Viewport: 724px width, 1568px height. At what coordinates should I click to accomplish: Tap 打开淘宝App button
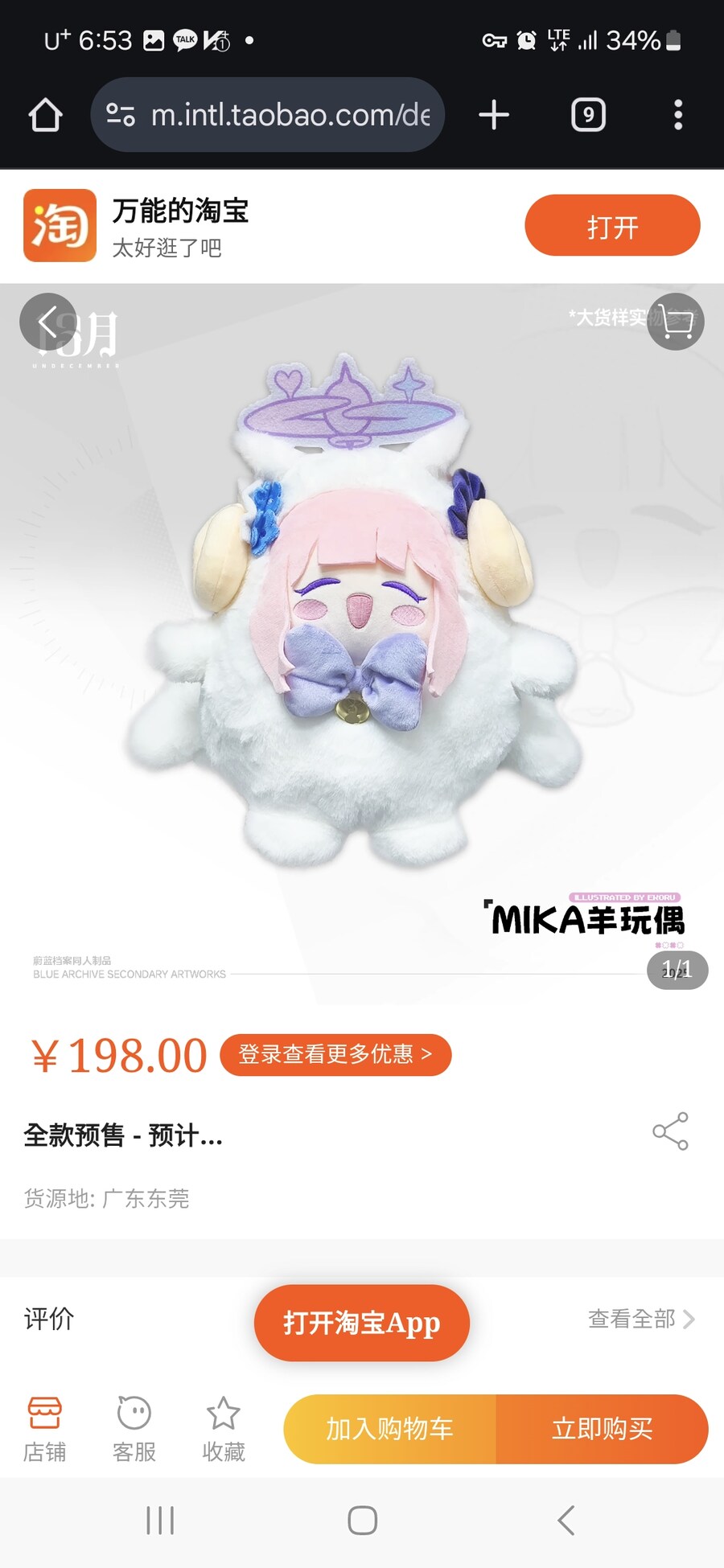[x=362, y=1323]
